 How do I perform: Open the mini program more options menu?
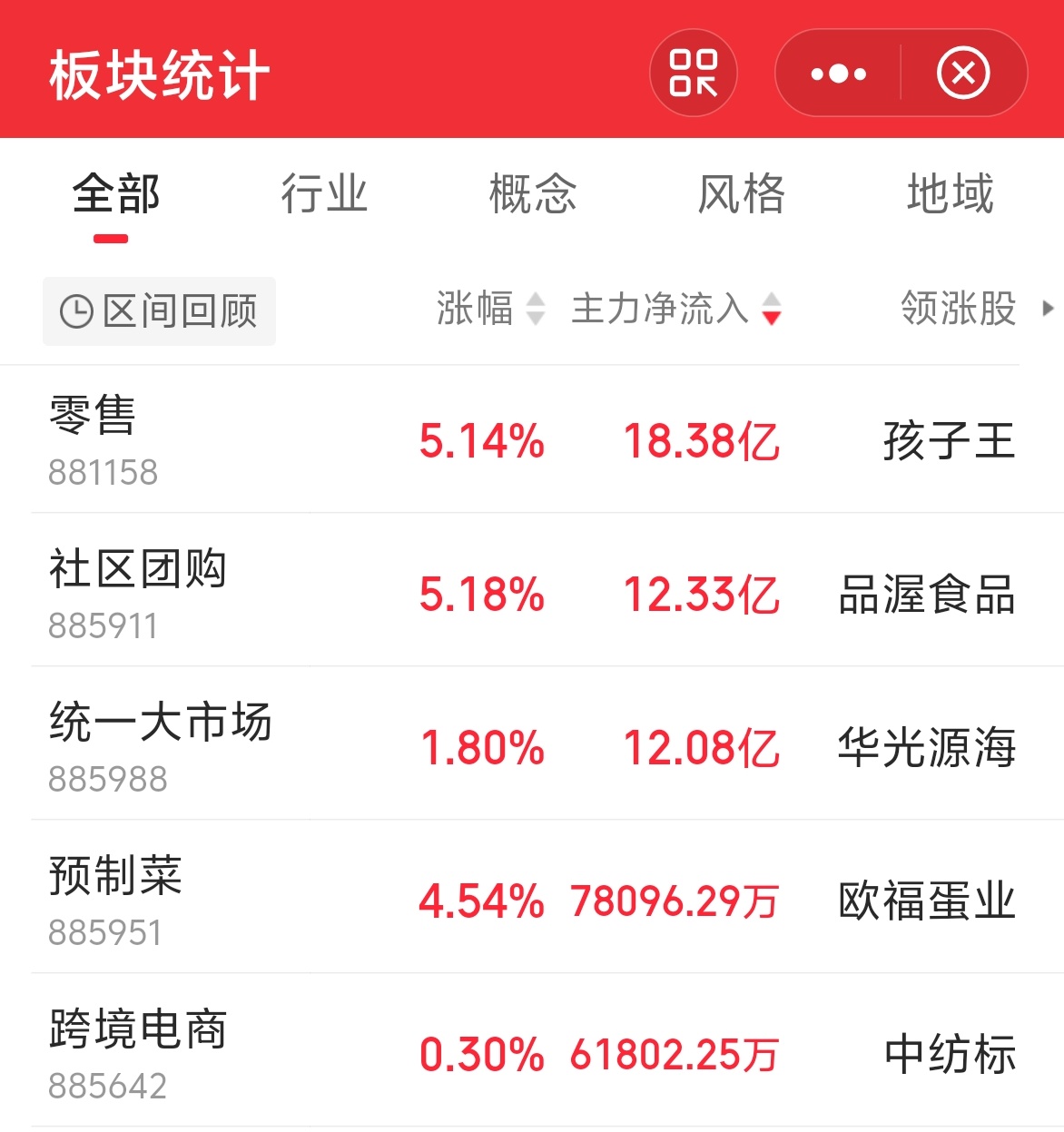[x=838, y=74]
